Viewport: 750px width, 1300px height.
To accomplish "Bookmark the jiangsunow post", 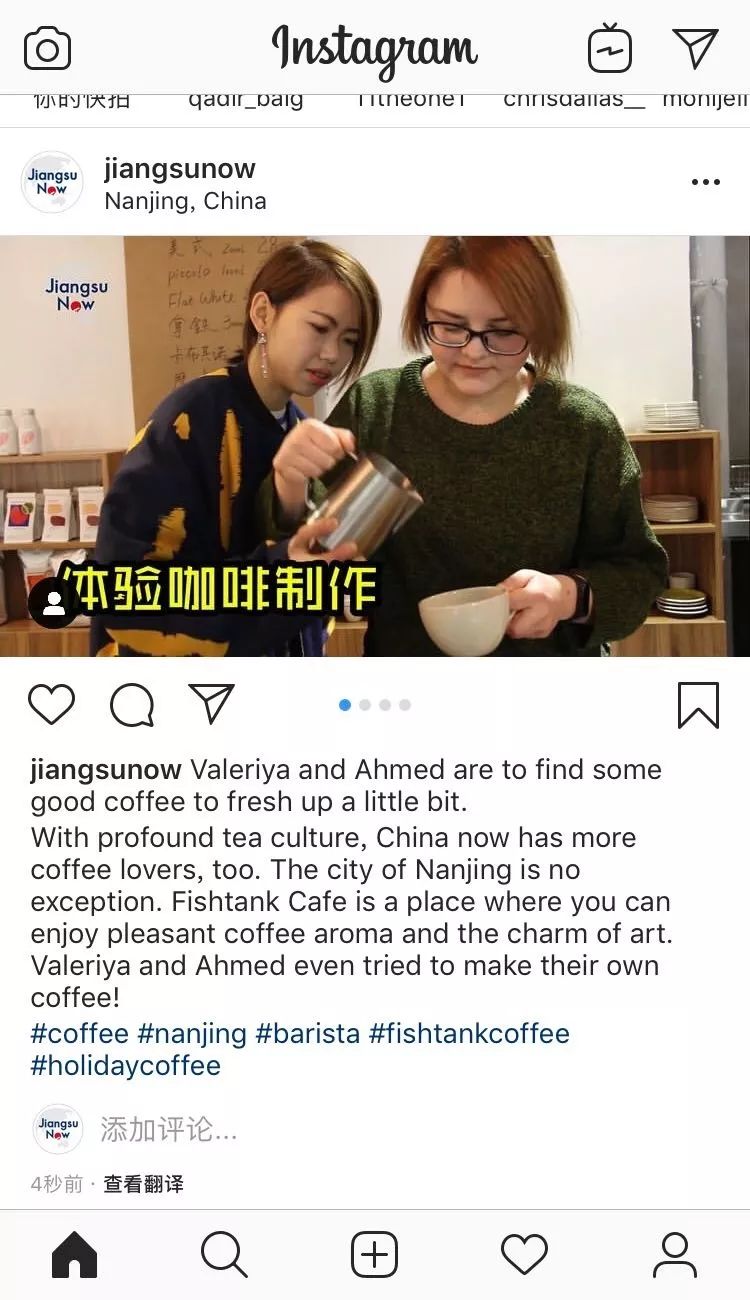I will (698, 705).
